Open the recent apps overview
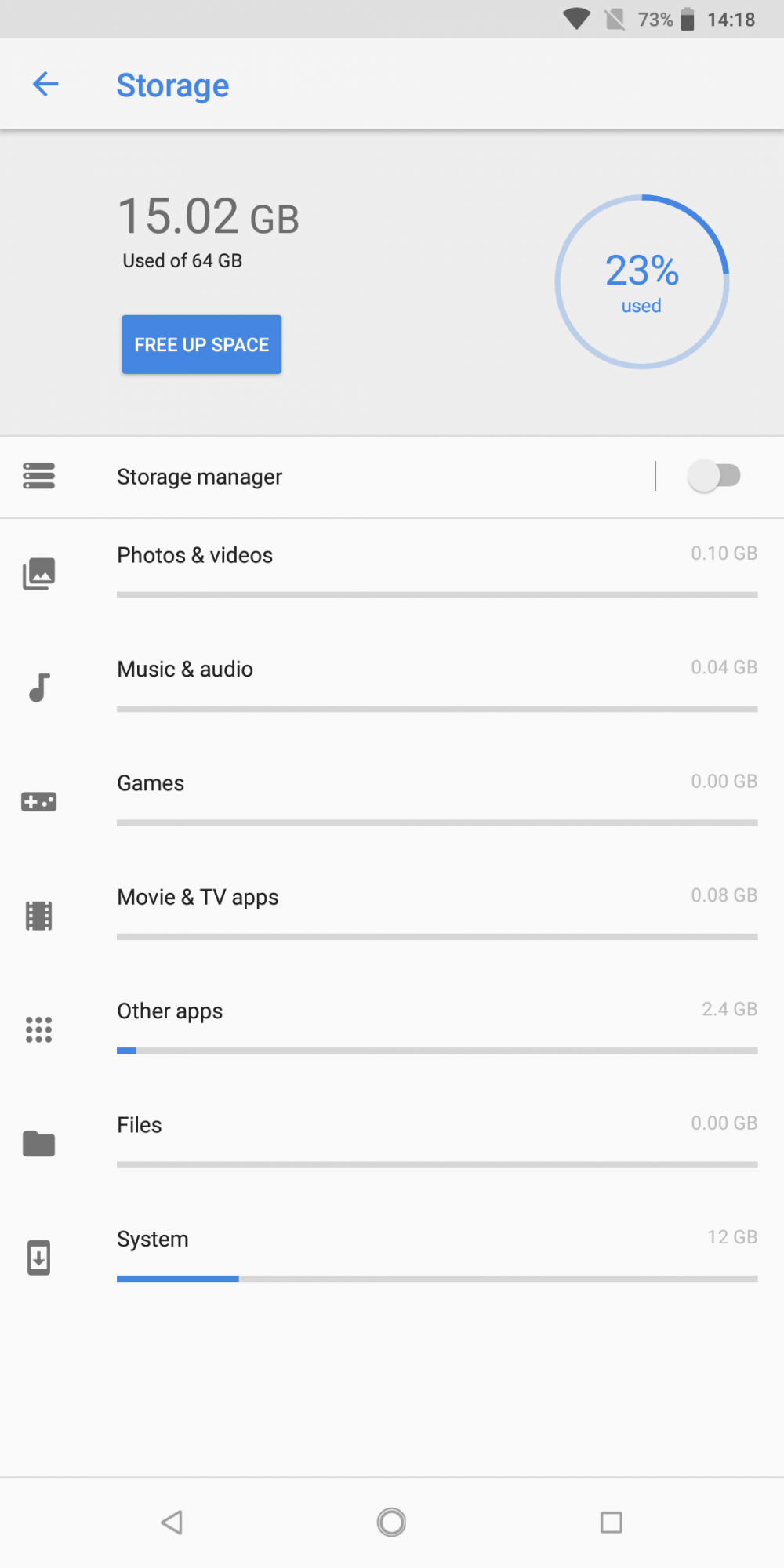This screenshot has height=1568, width=784. 611,1523
